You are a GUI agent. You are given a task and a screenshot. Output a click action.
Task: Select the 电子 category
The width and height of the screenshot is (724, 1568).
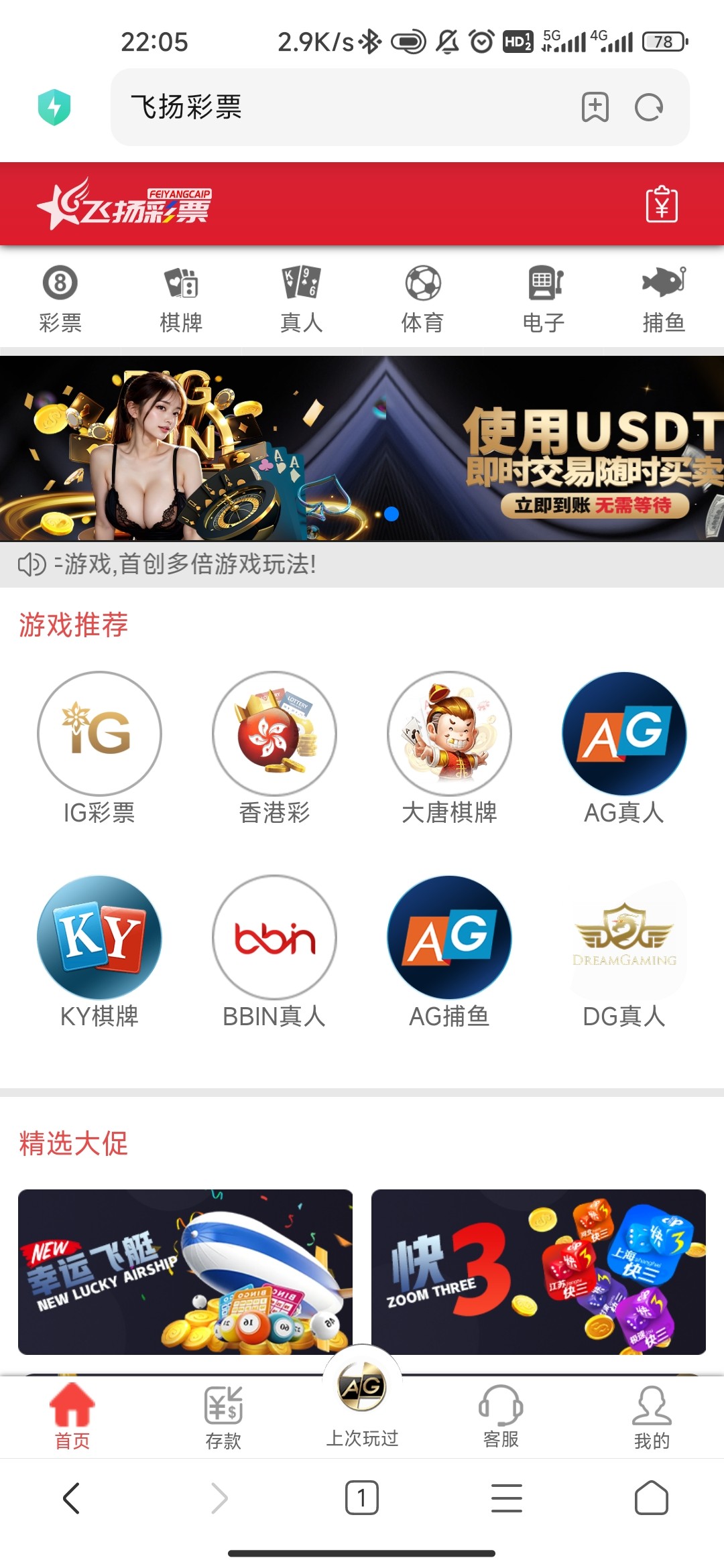tap(543, 299)
